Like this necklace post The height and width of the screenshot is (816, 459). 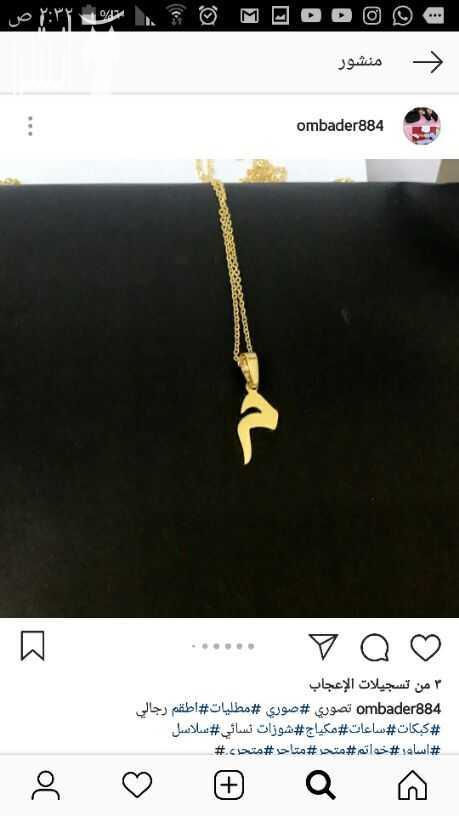click(426, 647)
